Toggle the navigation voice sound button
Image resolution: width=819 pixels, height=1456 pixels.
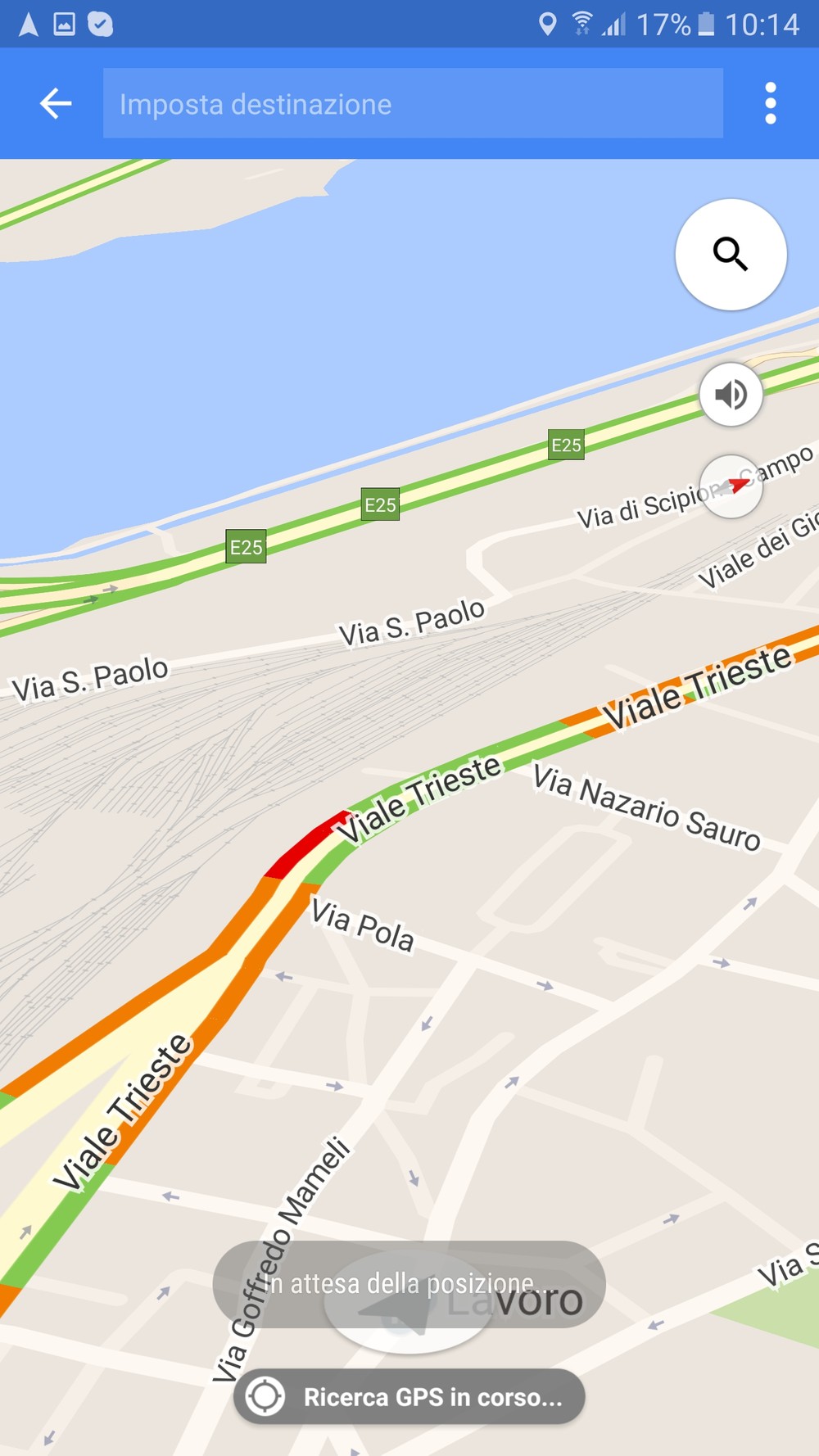731,395
